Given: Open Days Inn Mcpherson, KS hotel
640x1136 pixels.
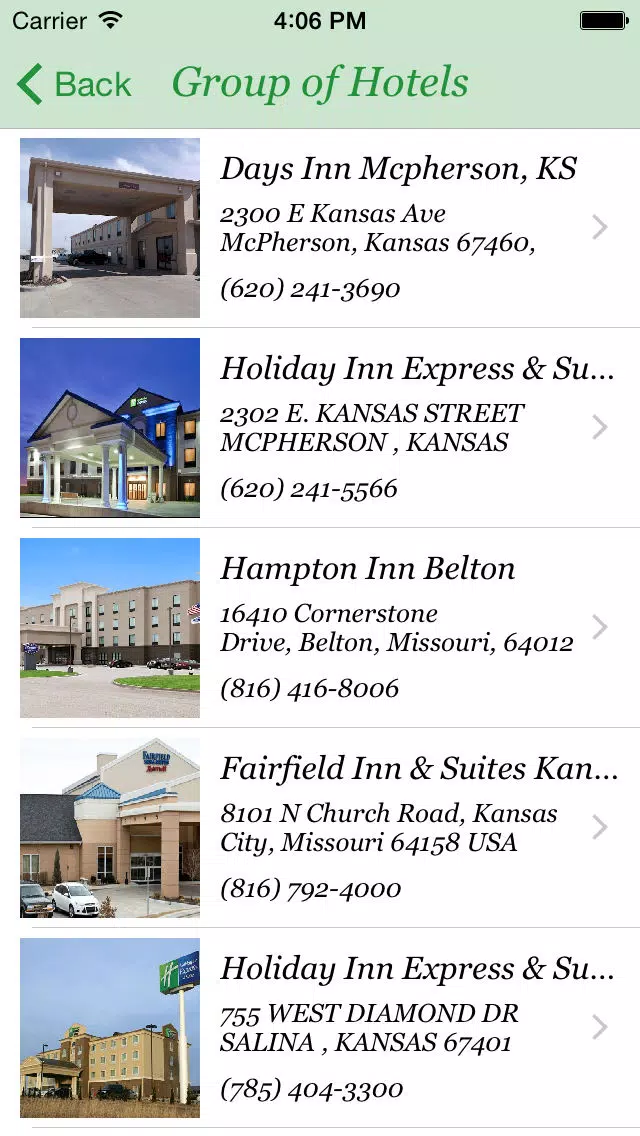Looking at the screenshot, I should (x=320, y=228).
